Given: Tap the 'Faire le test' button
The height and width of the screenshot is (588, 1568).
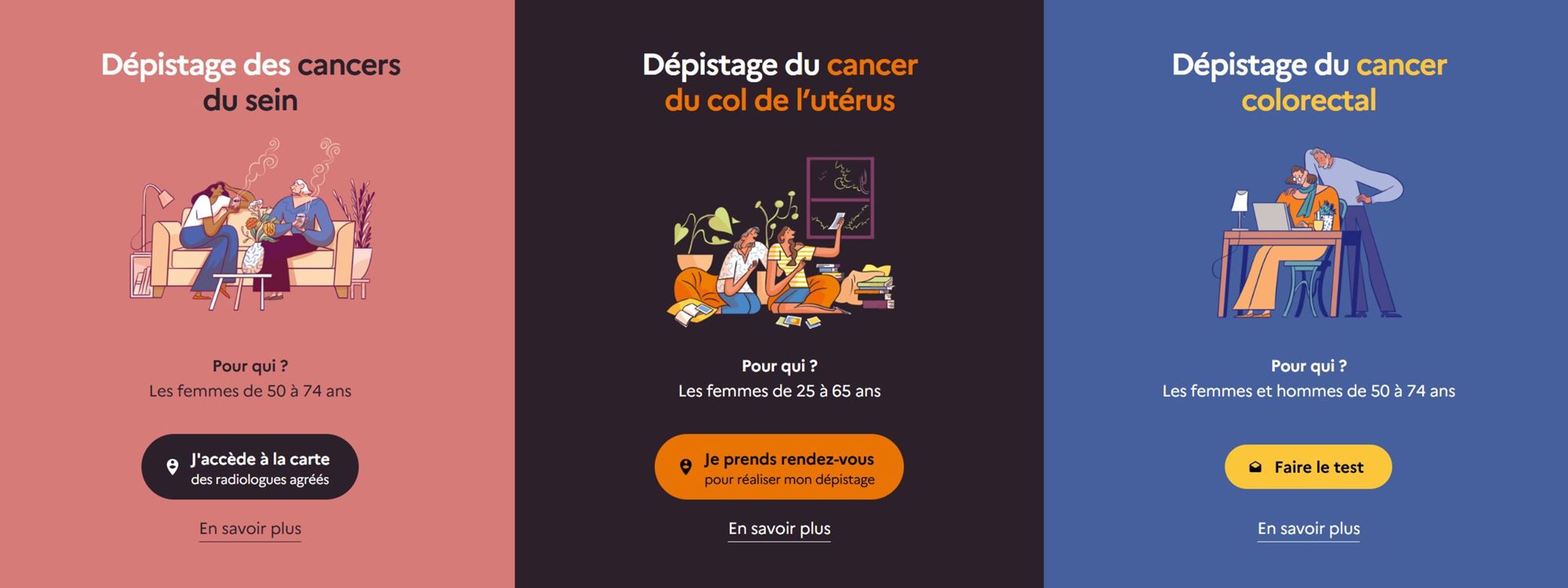Looking at the screenshot, I should tap(1308, 467).
